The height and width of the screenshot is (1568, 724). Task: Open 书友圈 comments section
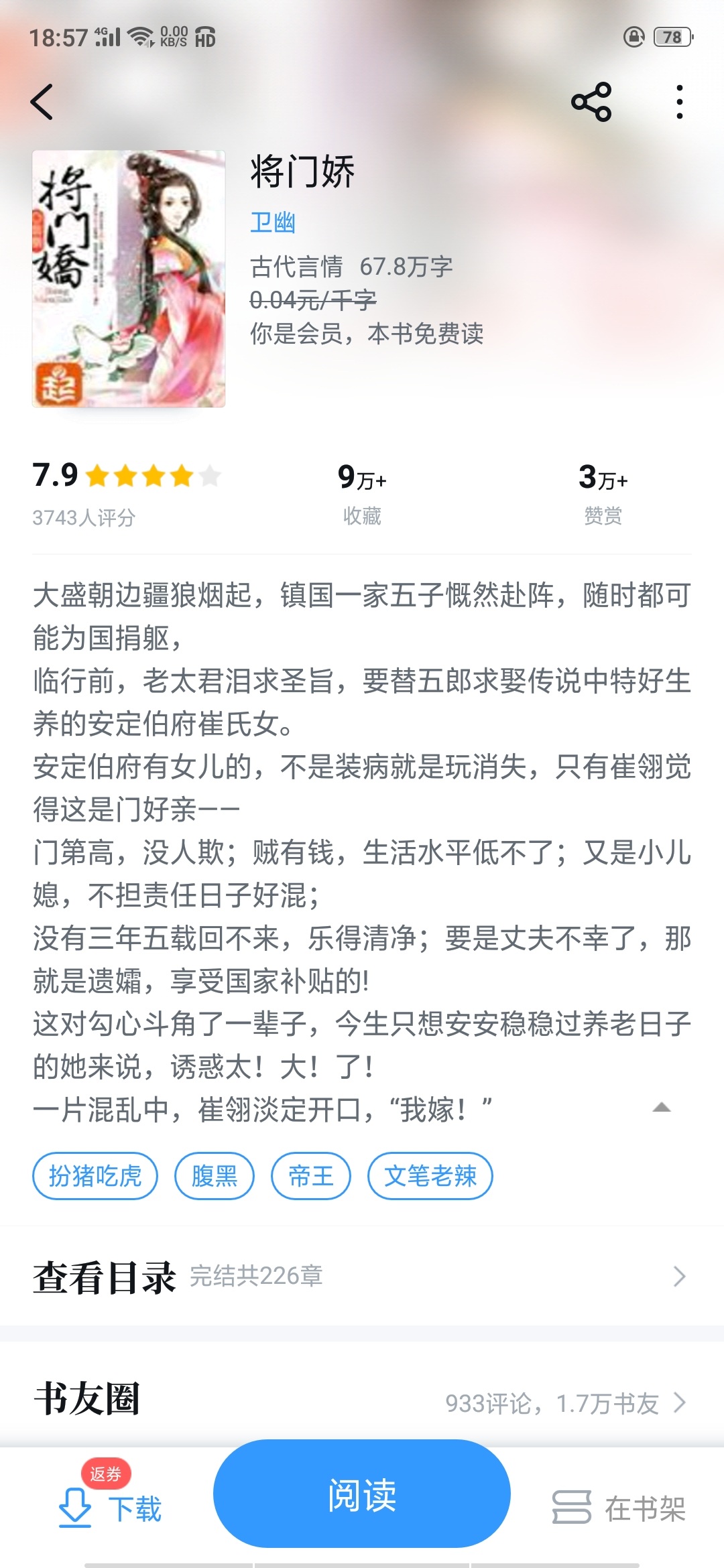coord(362,1400)
